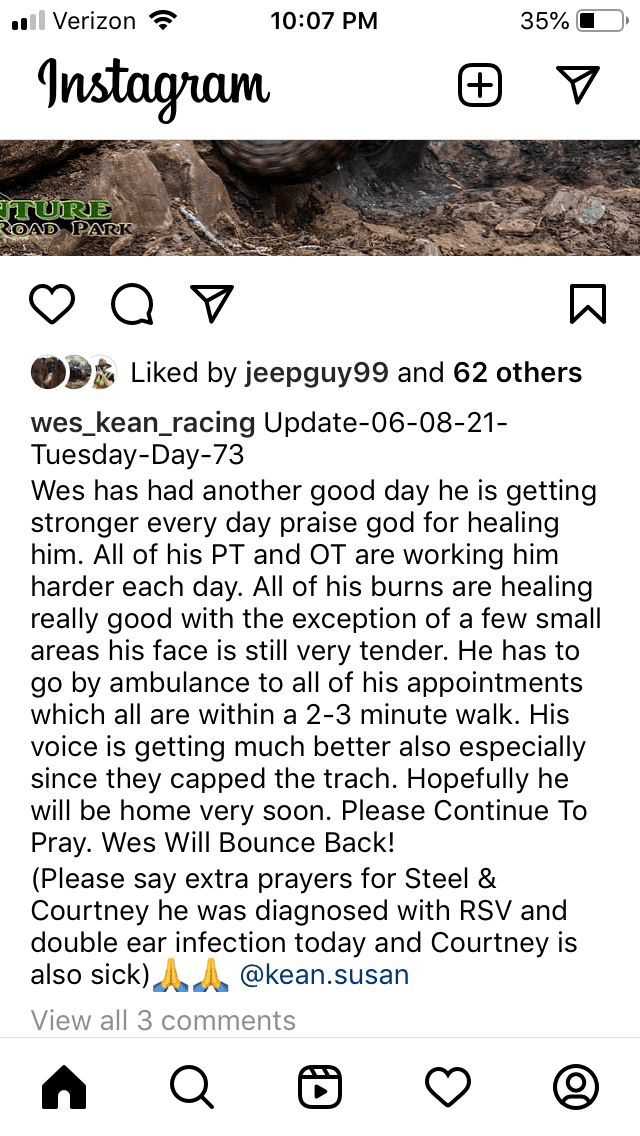View all 3 comments
The width and height of the screenshot is (640, 1136).
point(163,1020)
